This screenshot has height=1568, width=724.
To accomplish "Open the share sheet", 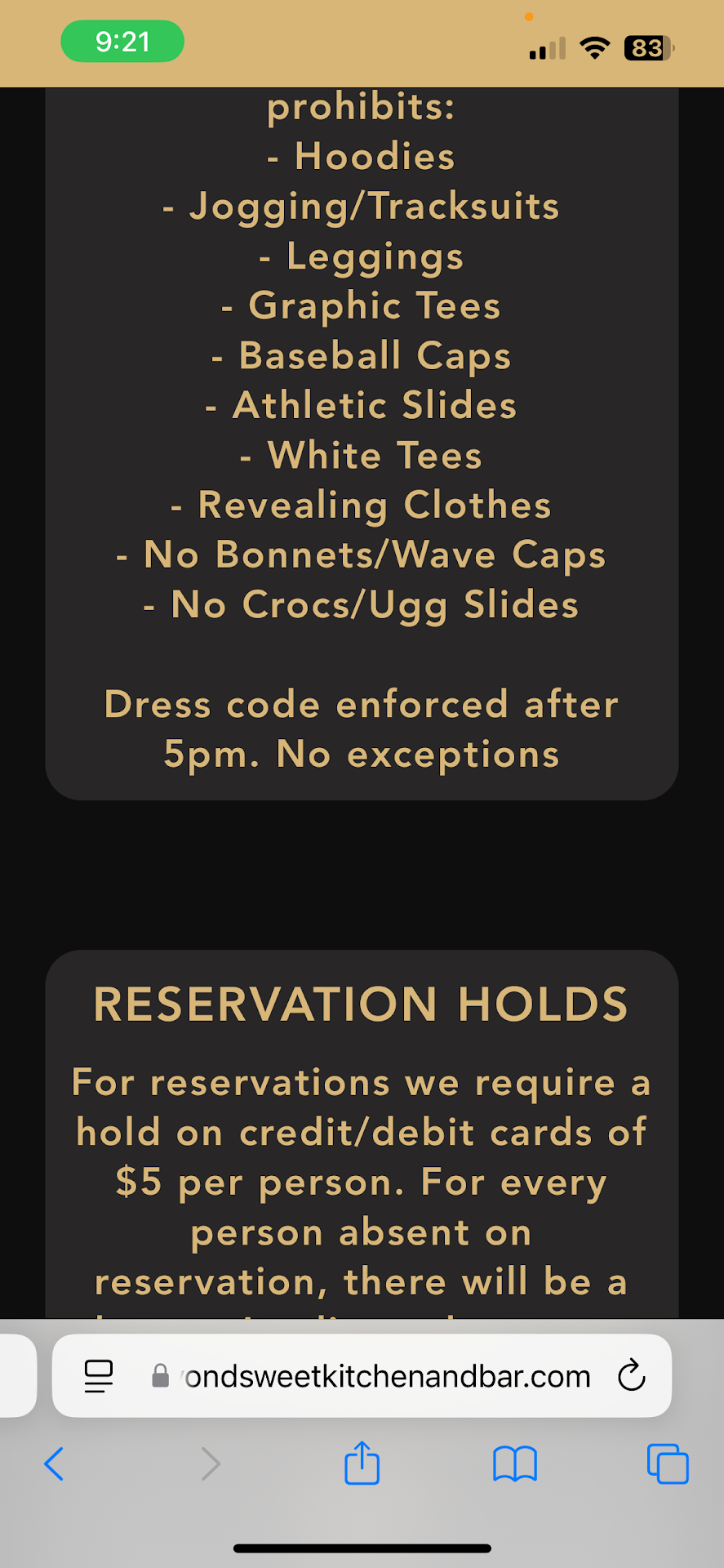I will pos(362,1463).
